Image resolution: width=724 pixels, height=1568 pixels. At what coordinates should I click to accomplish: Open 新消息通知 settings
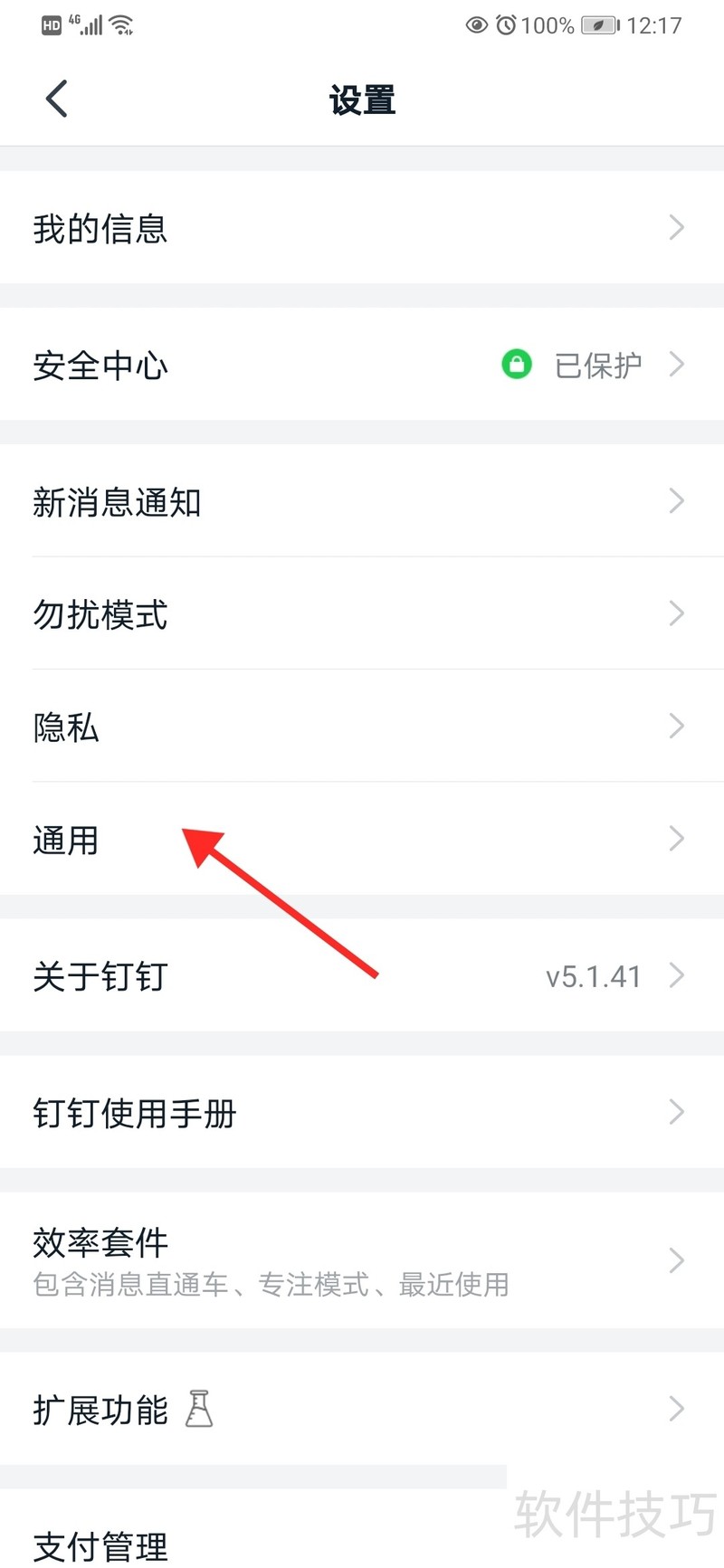point(362,501)
